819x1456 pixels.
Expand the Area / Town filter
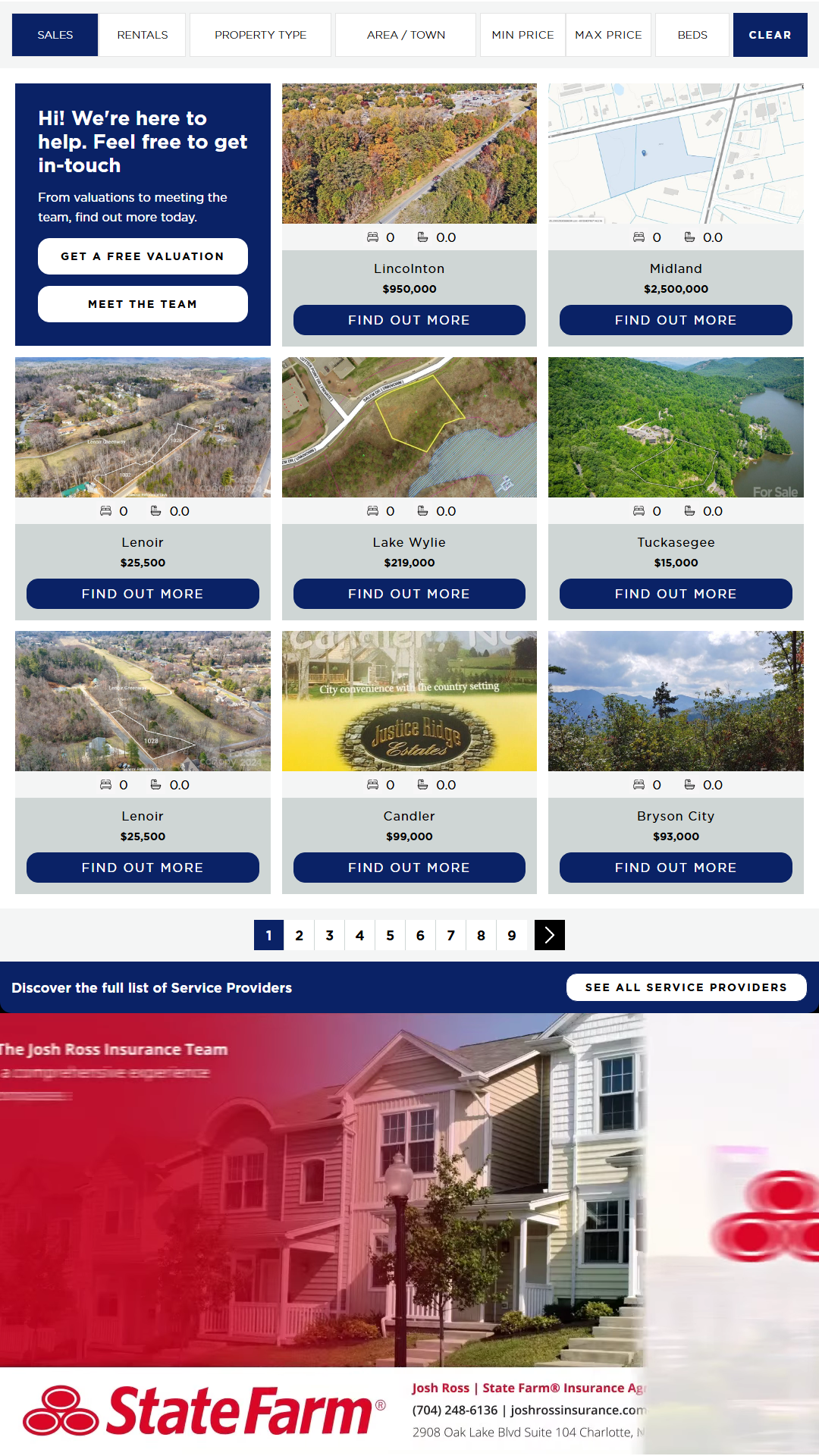click(406, 35)
